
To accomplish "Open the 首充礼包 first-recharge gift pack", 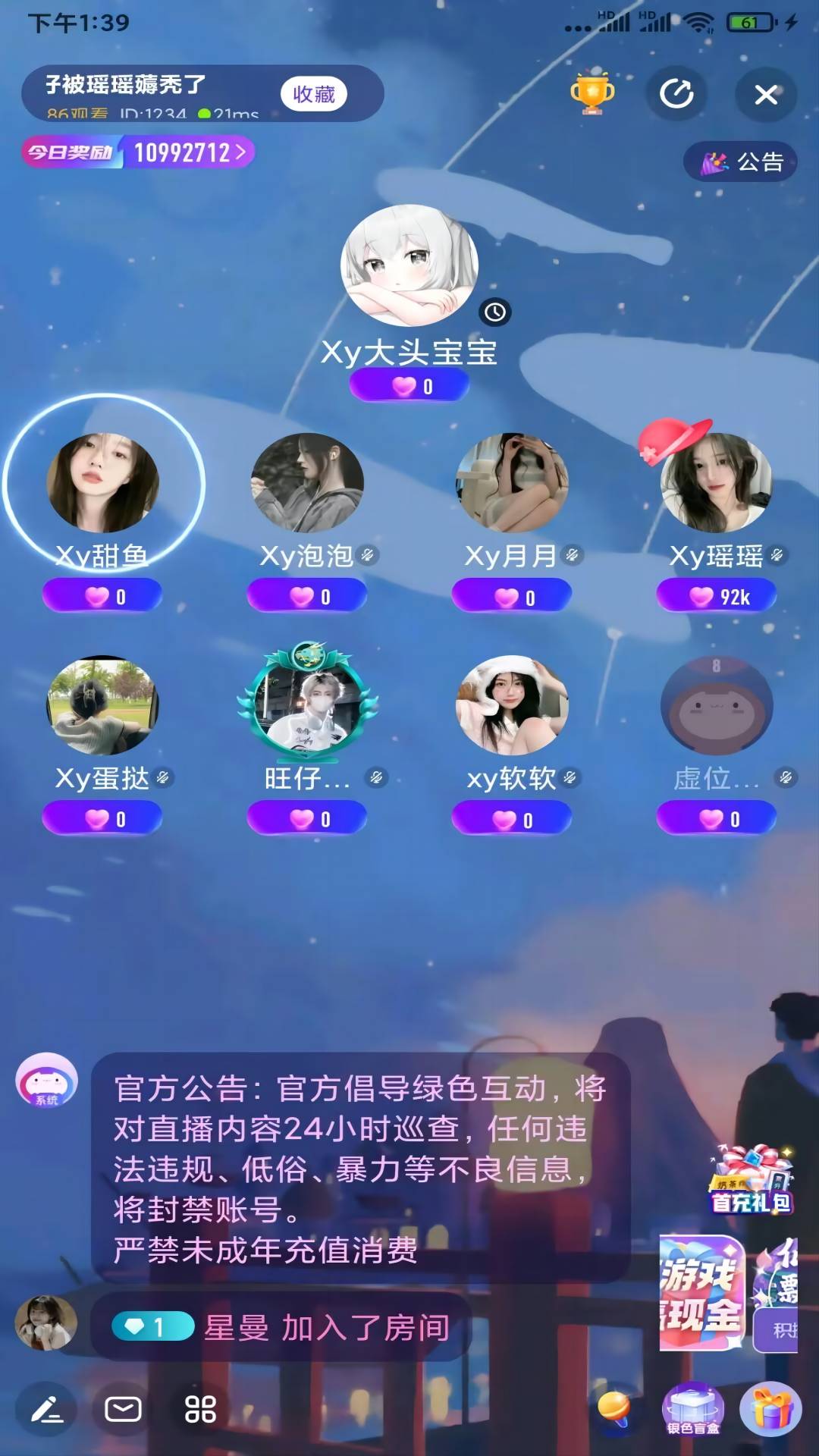I will click(x=751, y=1181).
